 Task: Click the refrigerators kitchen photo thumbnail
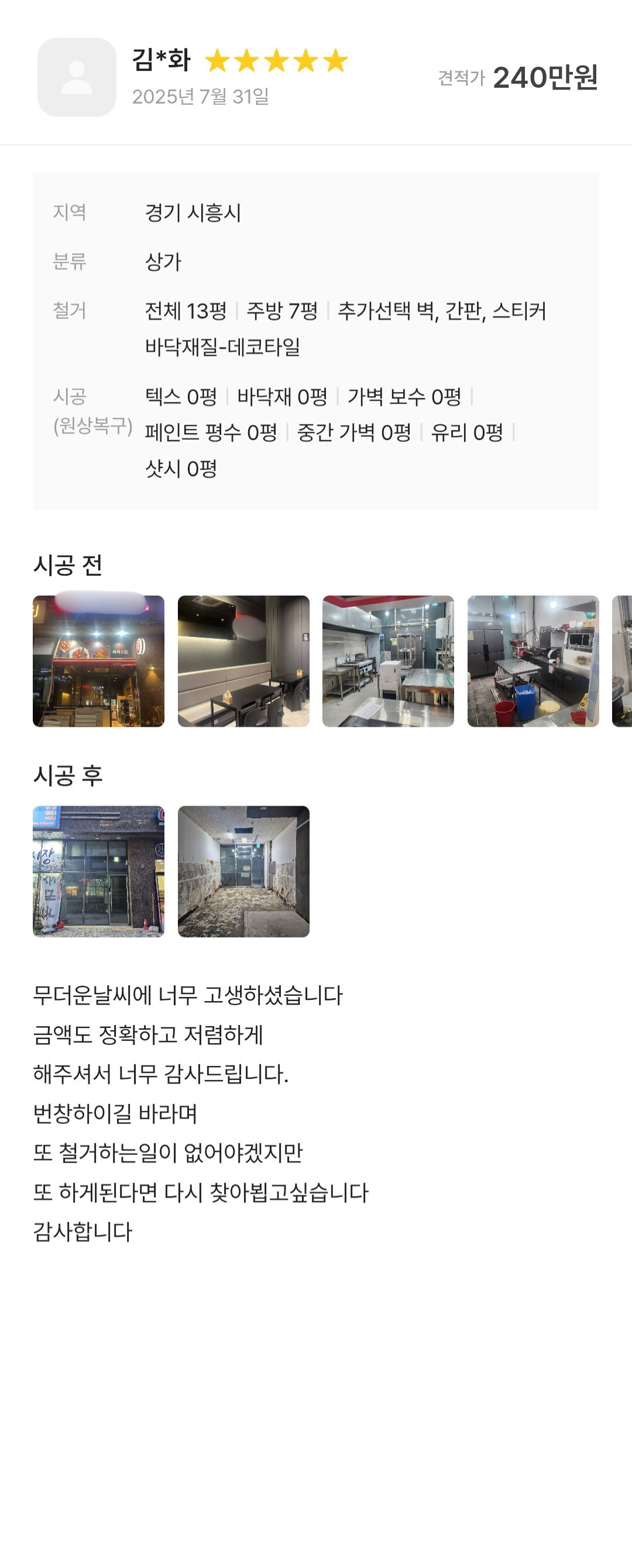point(533,661)
